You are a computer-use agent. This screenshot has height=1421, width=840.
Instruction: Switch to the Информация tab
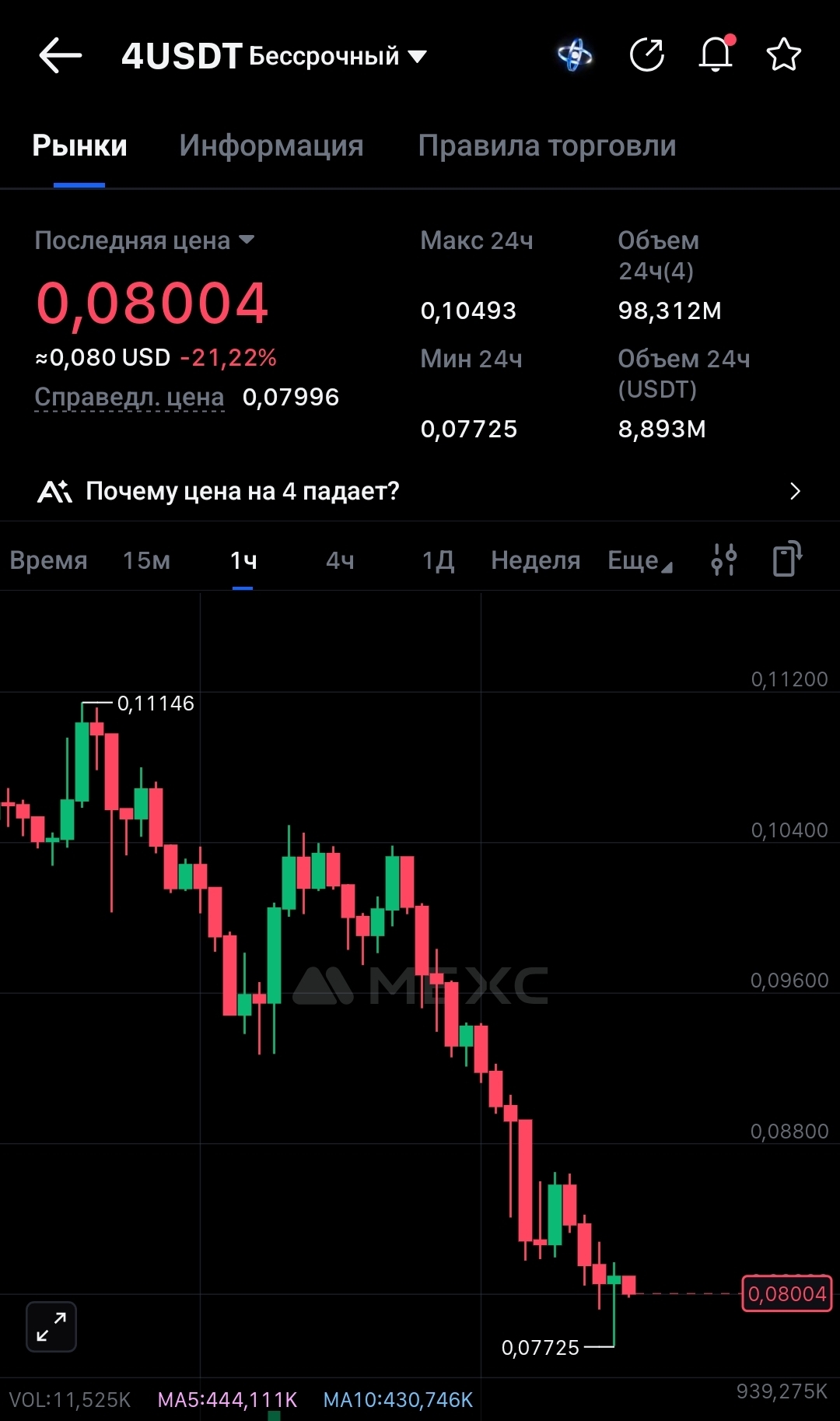pos(271,146)
